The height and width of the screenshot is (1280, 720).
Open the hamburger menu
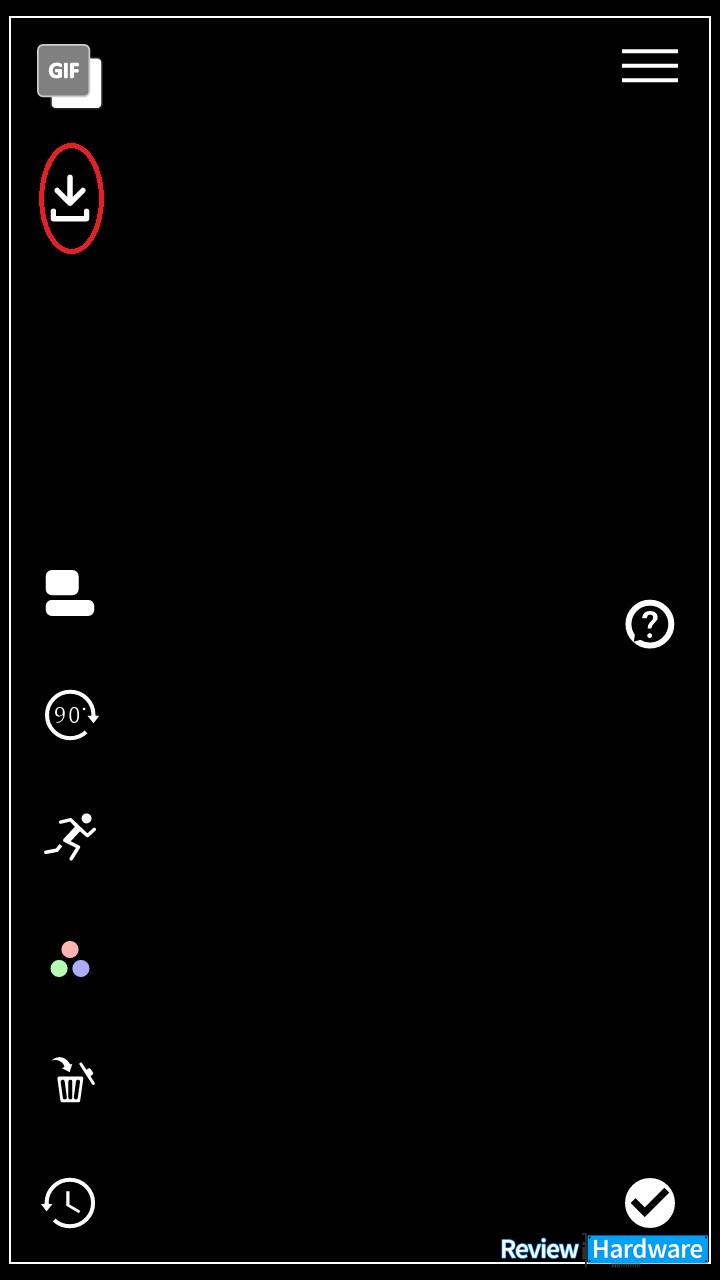point(650,66)
